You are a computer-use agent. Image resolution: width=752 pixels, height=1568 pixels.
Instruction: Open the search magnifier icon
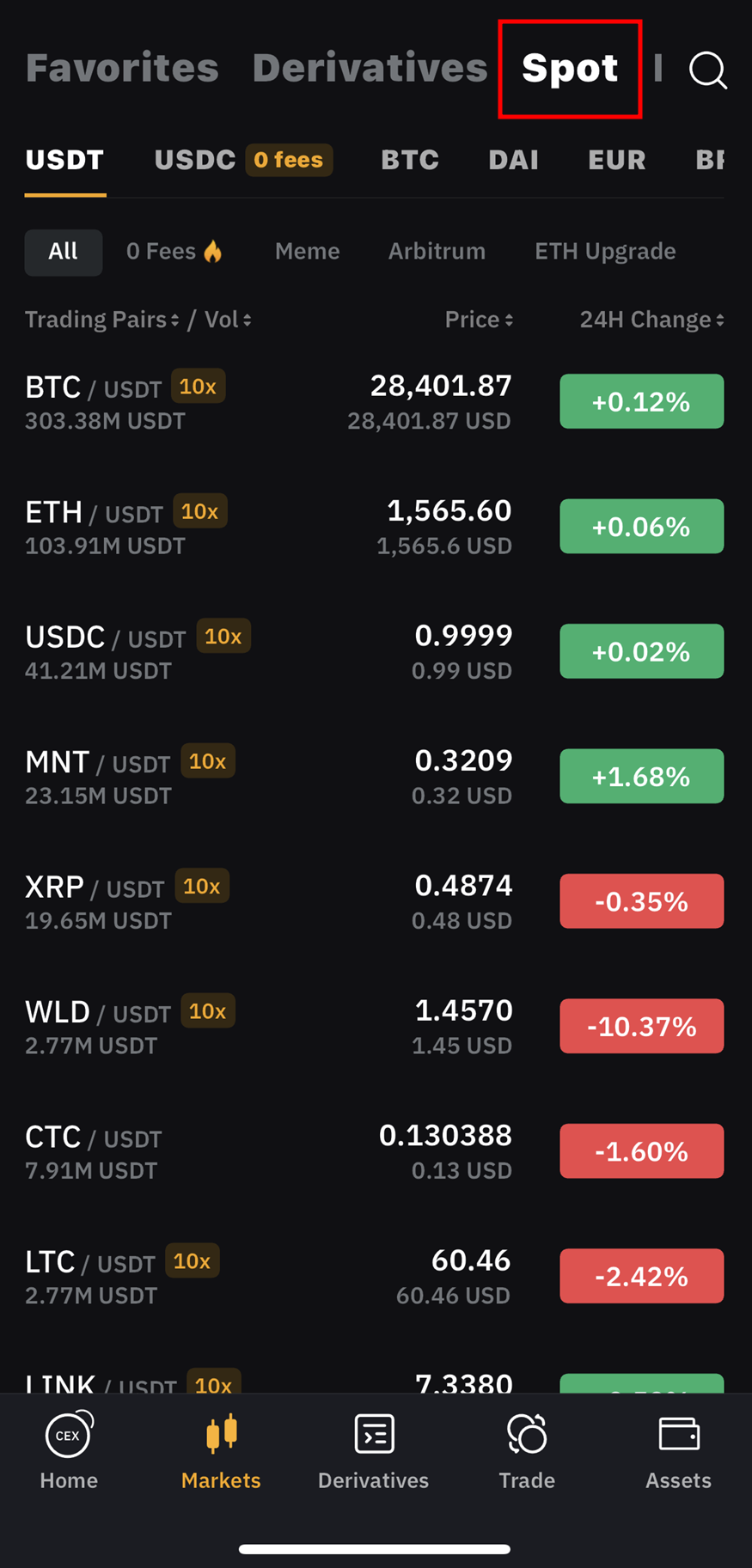pos(708,70)
